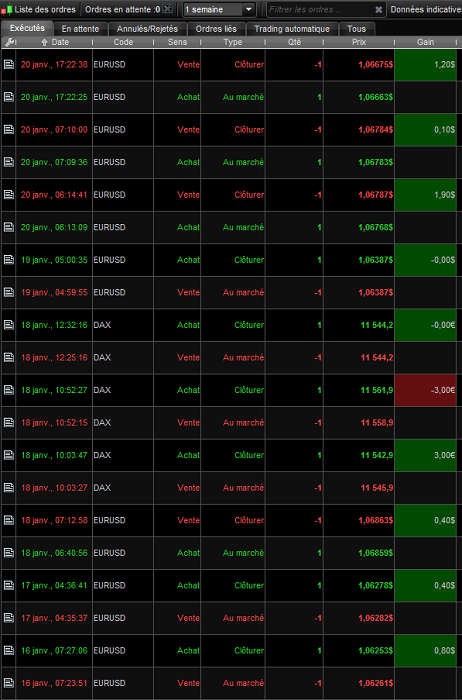Image resolution: width=462 pixels, height=700 pixels.
Task: Select the 19 janv. 05:00:35 EURUSD row
Action: (231, 260)
